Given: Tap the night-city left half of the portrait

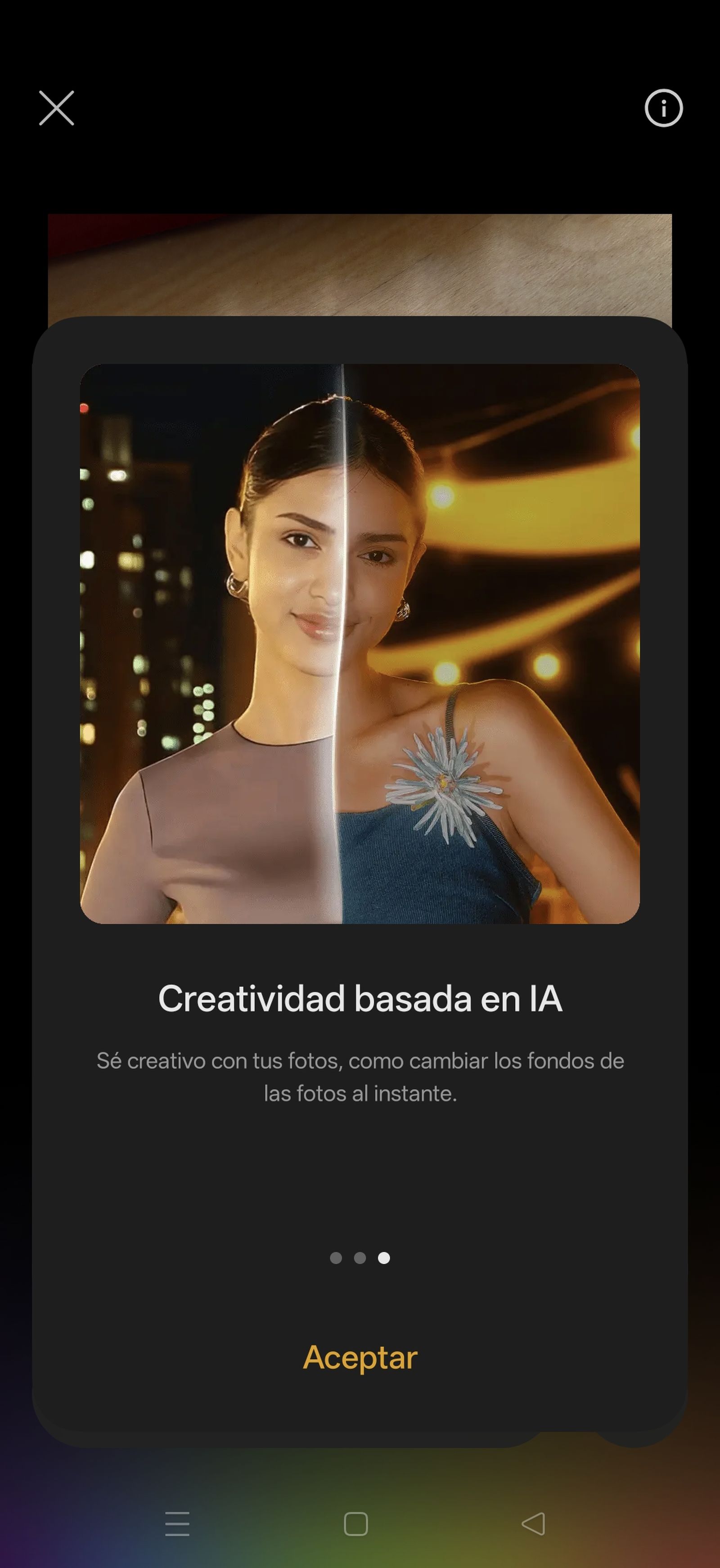Looking at the screenshot, I should (x=201, y=608).
